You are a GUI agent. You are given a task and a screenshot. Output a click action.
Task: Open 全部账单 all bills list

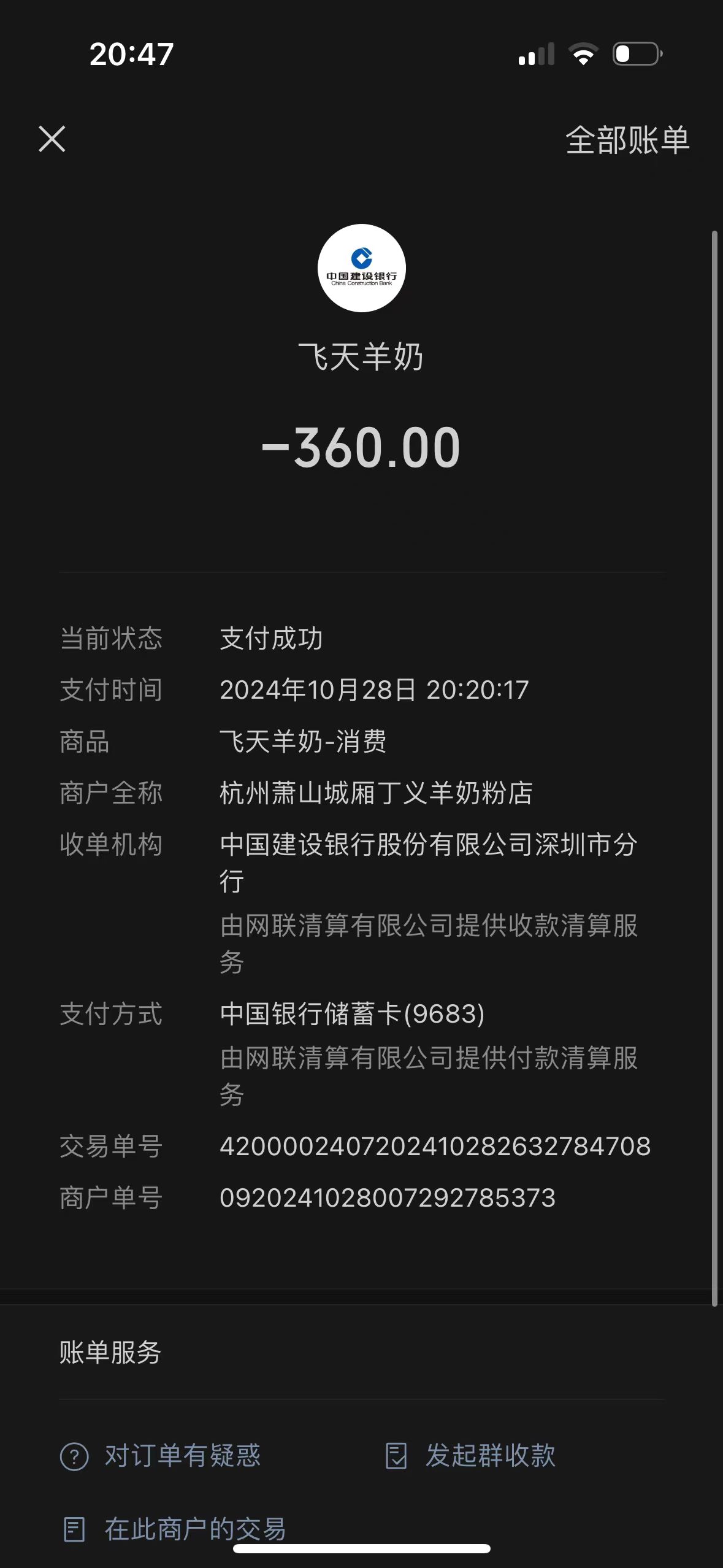(x=627, y=140)
